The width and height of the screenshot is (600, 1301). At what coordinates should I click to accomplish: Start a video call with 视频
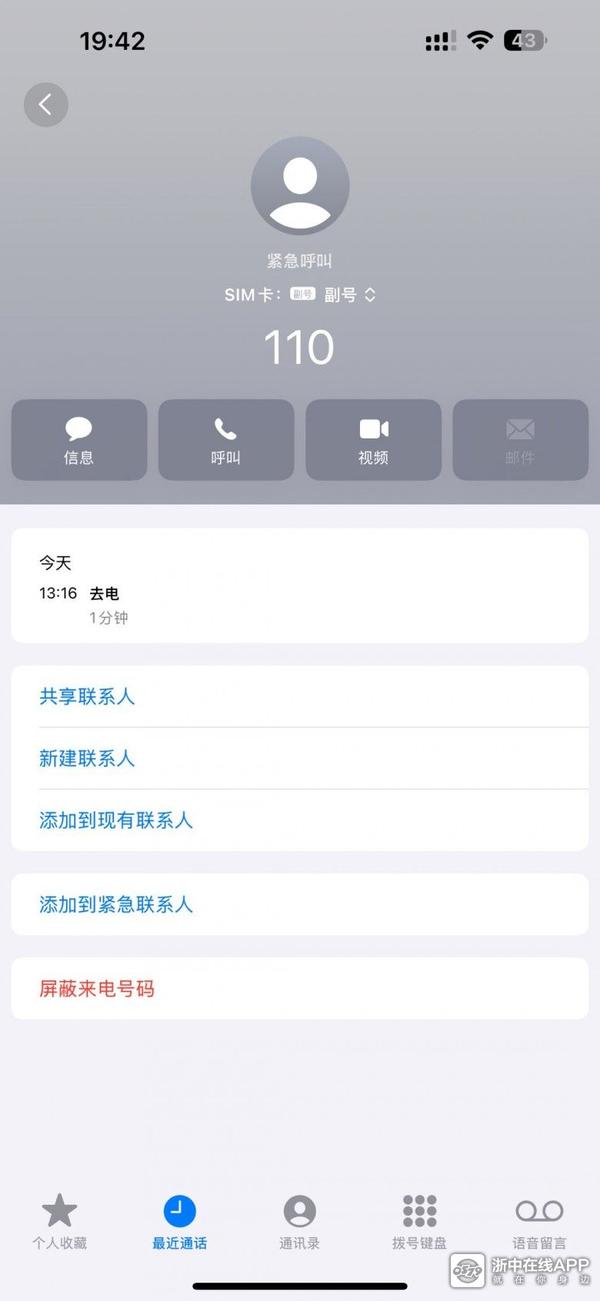(373, 441)
